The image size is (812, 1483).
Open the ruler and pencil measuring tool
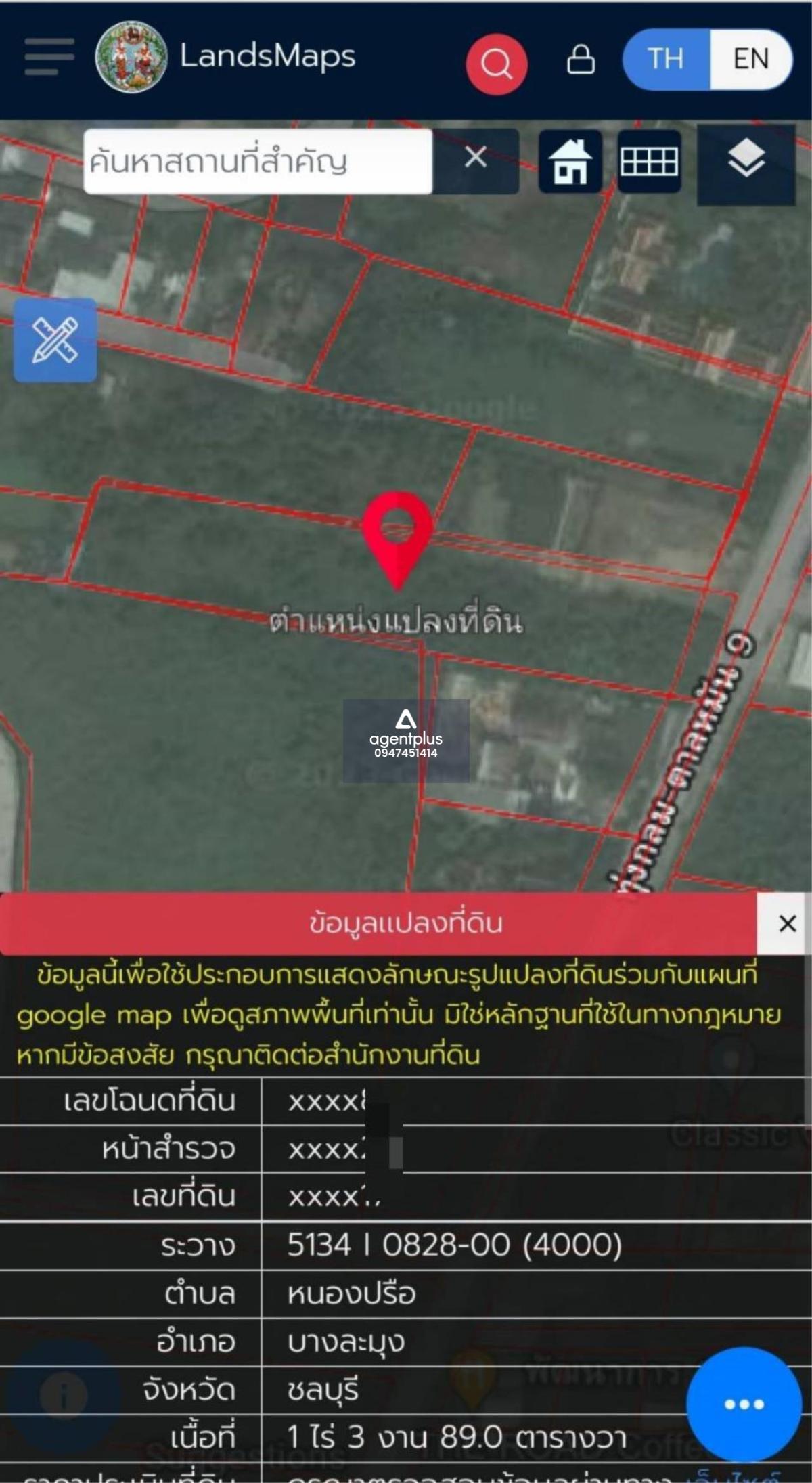point(55,340)
